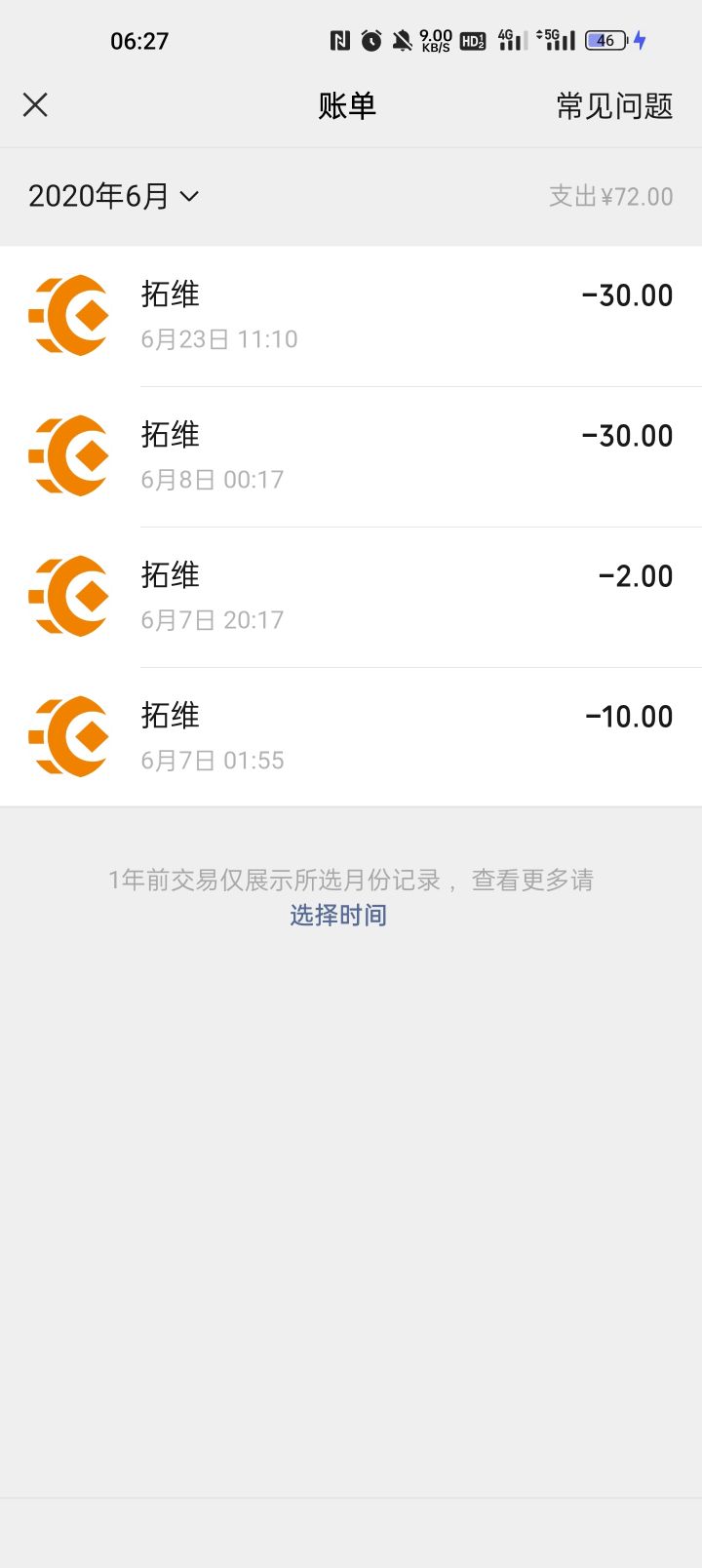
Task: Open 常见问题 FAQ page
Action: pyautogui.click(x=614, y=105)
